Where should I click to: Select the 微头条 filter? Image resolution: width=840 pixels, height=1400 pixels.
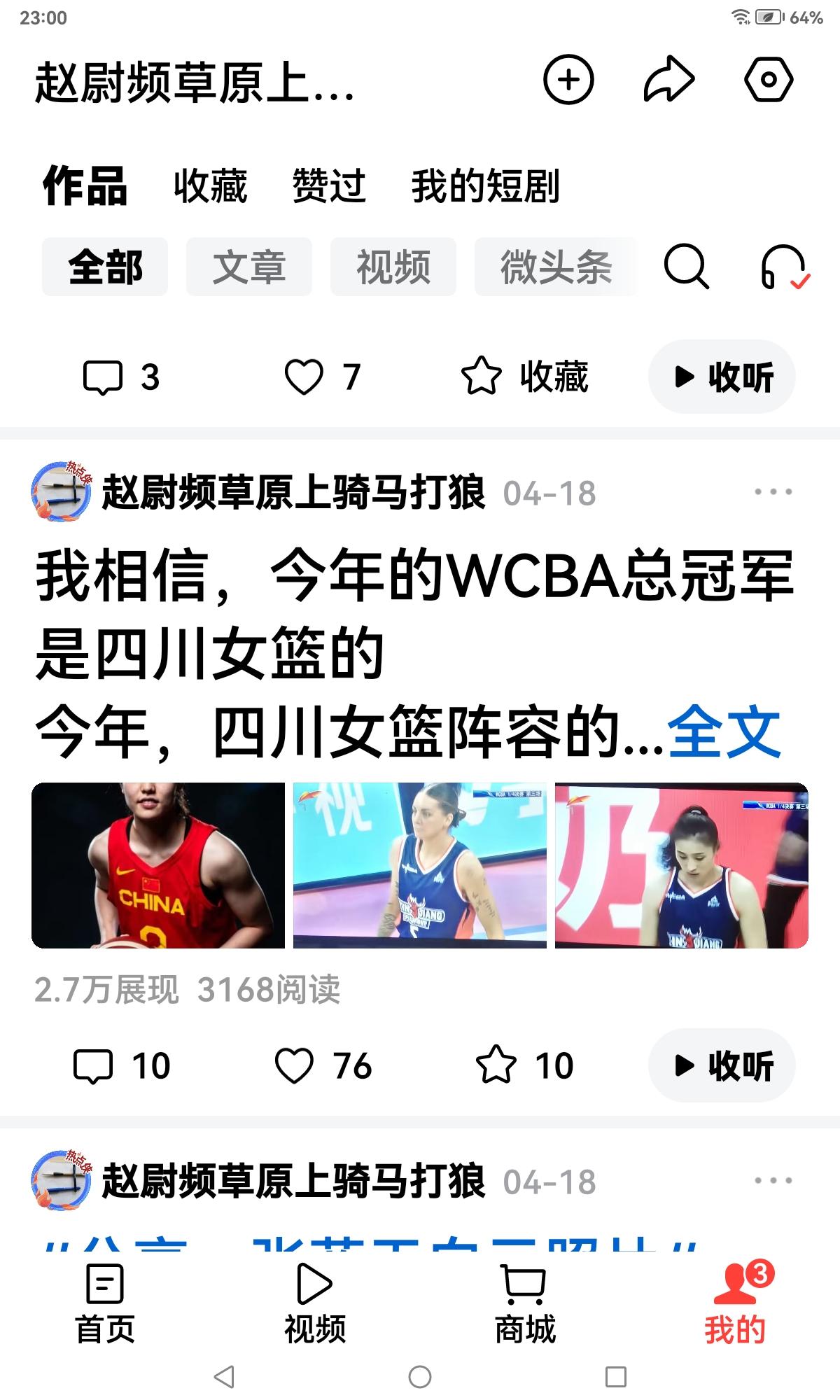[556, 267]
